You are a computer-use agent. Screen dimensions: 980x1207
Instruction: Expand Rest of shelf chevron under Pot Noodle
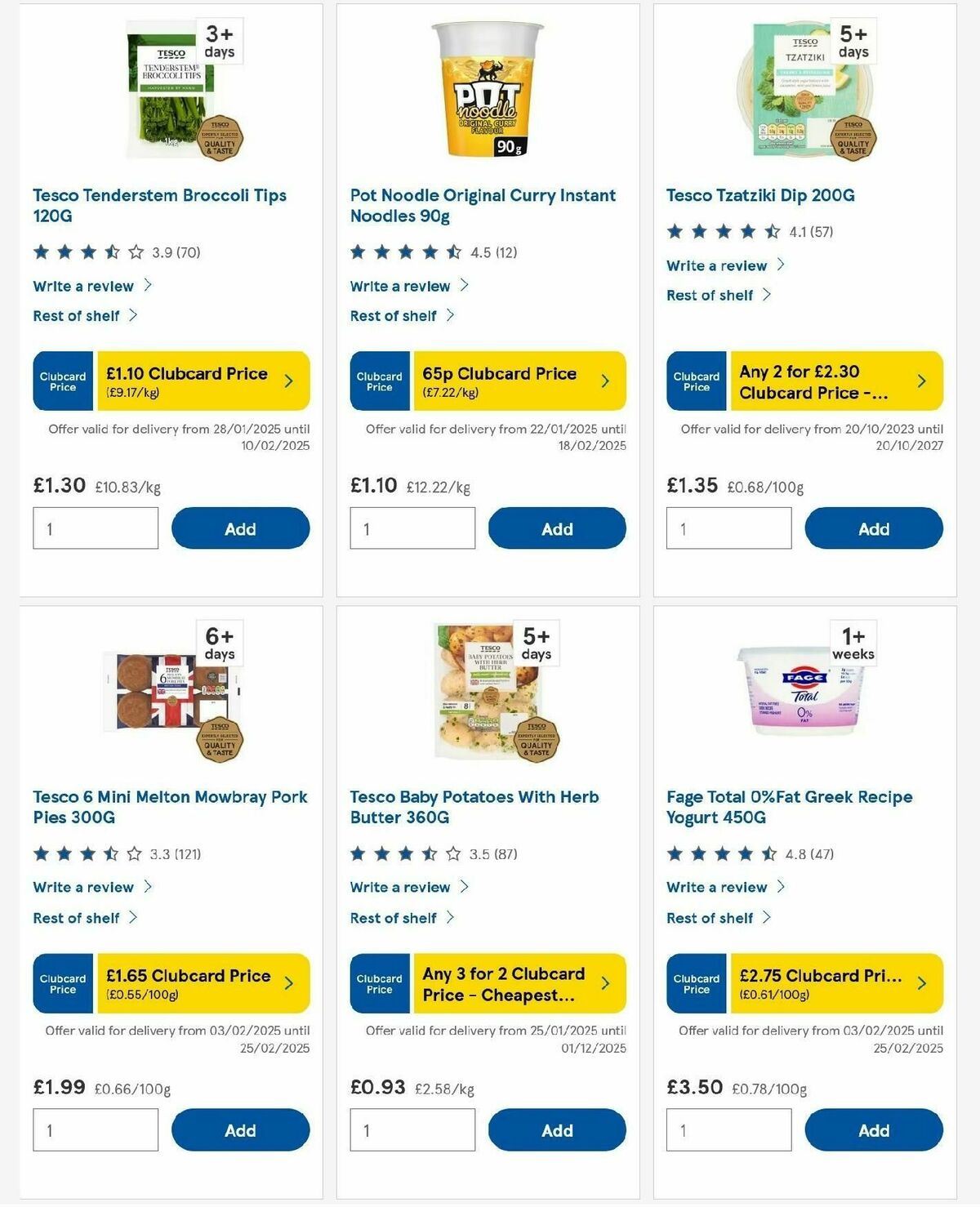click(x=449, y=315)
